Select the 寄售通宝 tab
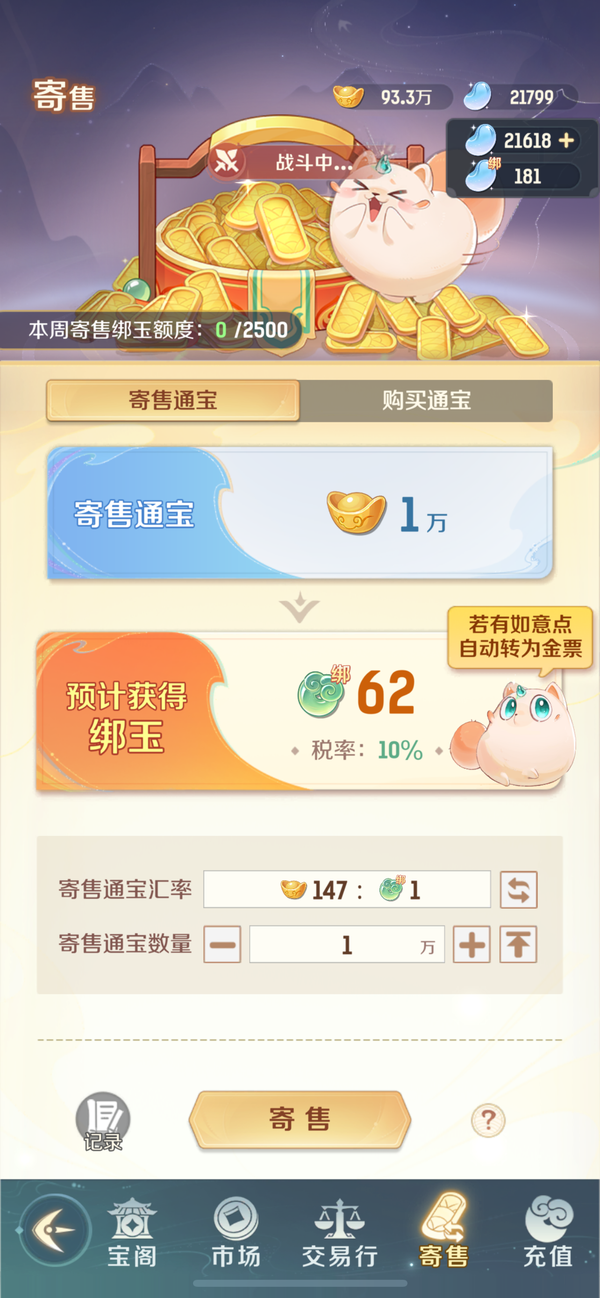This screenshot has height=1298, width=600. point(173,401)
